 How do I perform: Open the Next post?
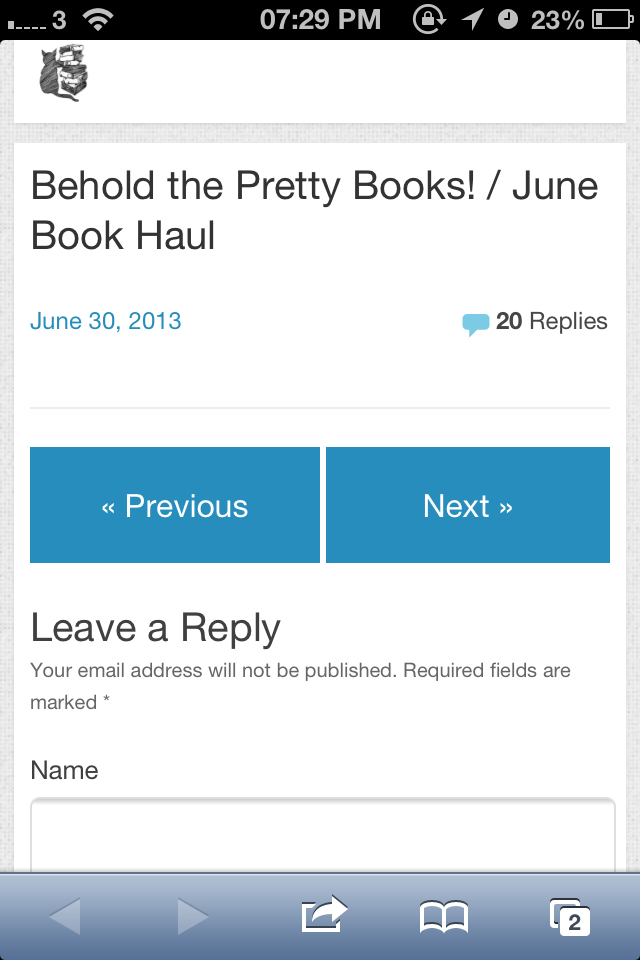tap(467, 505)
